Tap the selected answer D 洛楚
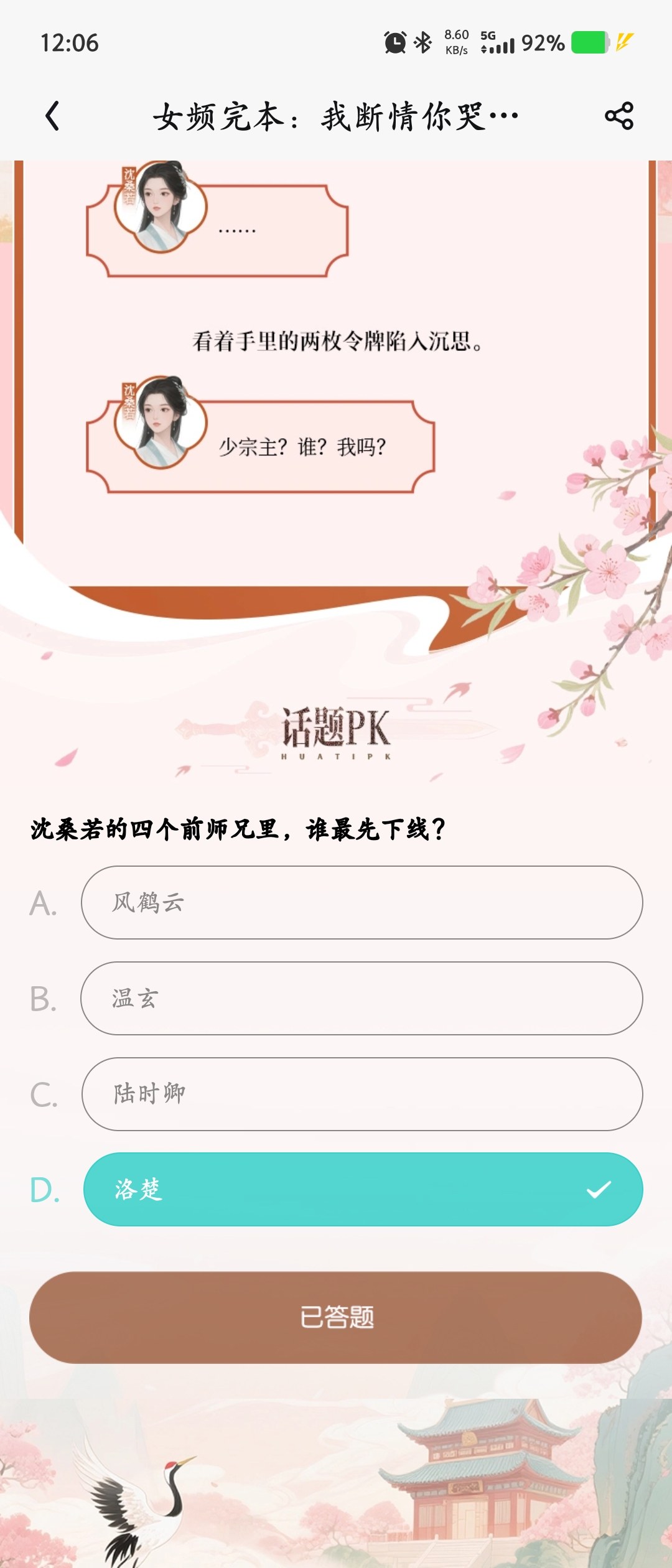This screenshot has height=1568, width=672. tap(363, 1189)
